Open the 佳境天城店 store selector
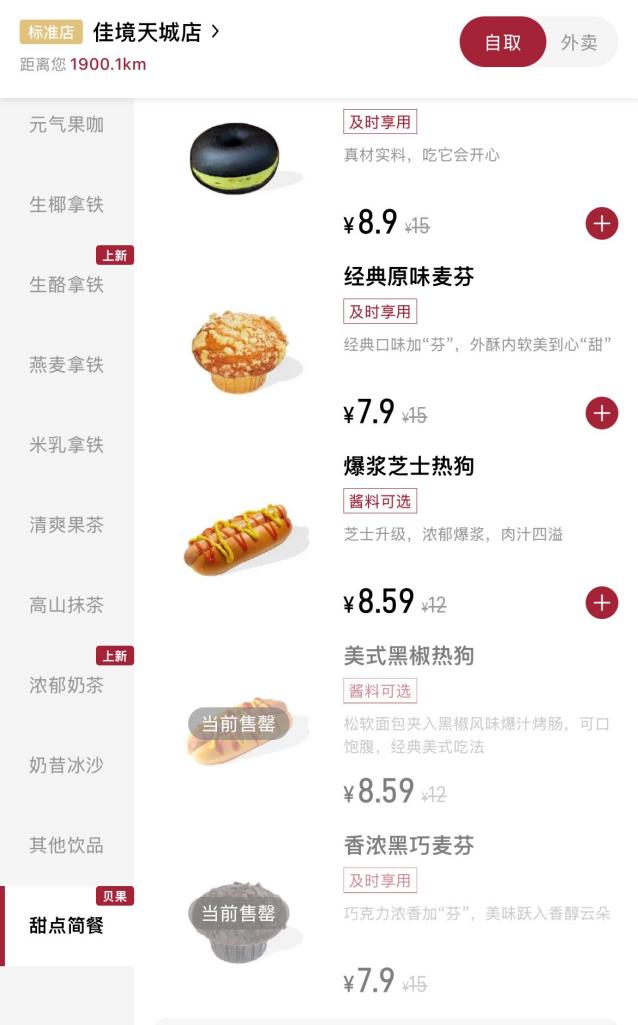638x1025 pixels. click(156, 33)
